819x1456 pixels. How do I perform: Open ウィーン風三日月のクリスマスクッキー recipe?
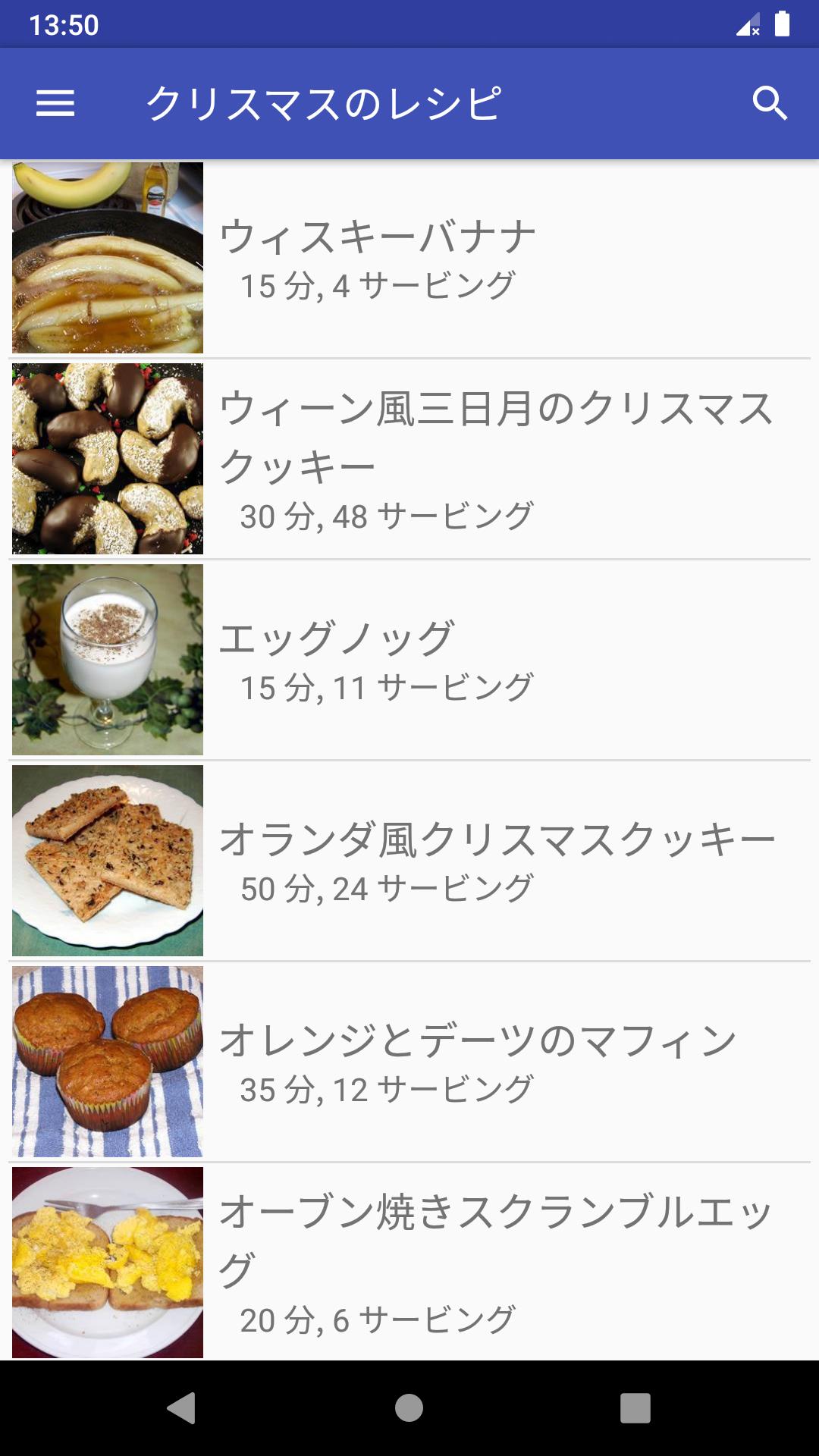[x=409, y=459]
